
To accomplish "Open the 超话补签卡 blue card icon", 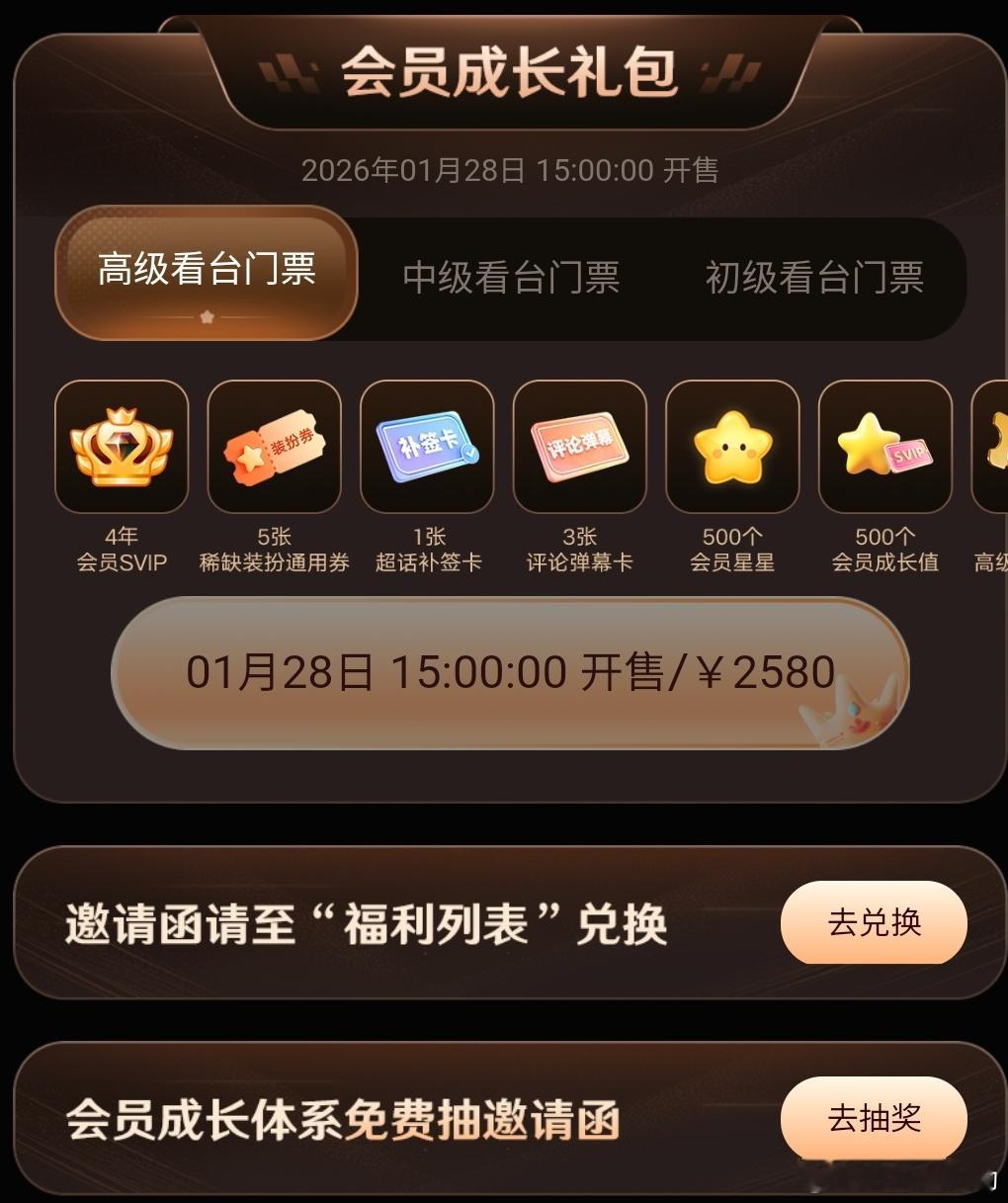I will tap(427, 446).
